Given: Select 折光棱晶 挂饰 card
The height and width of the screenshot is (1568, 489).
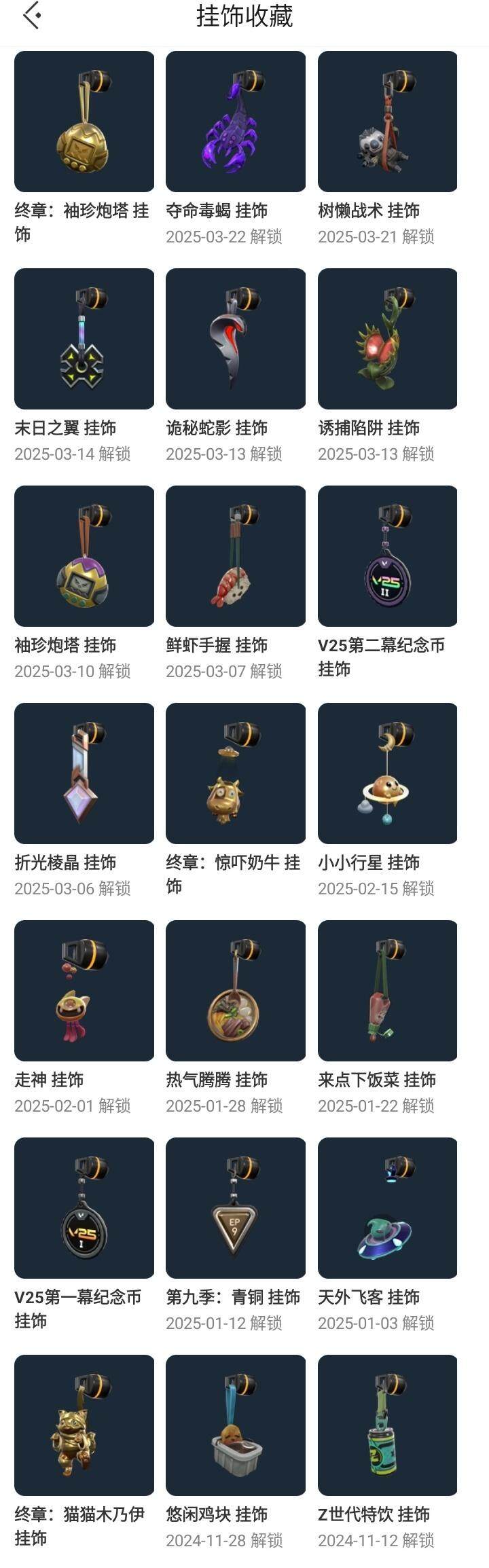Looking at the screenshot, I should [84, 773].
